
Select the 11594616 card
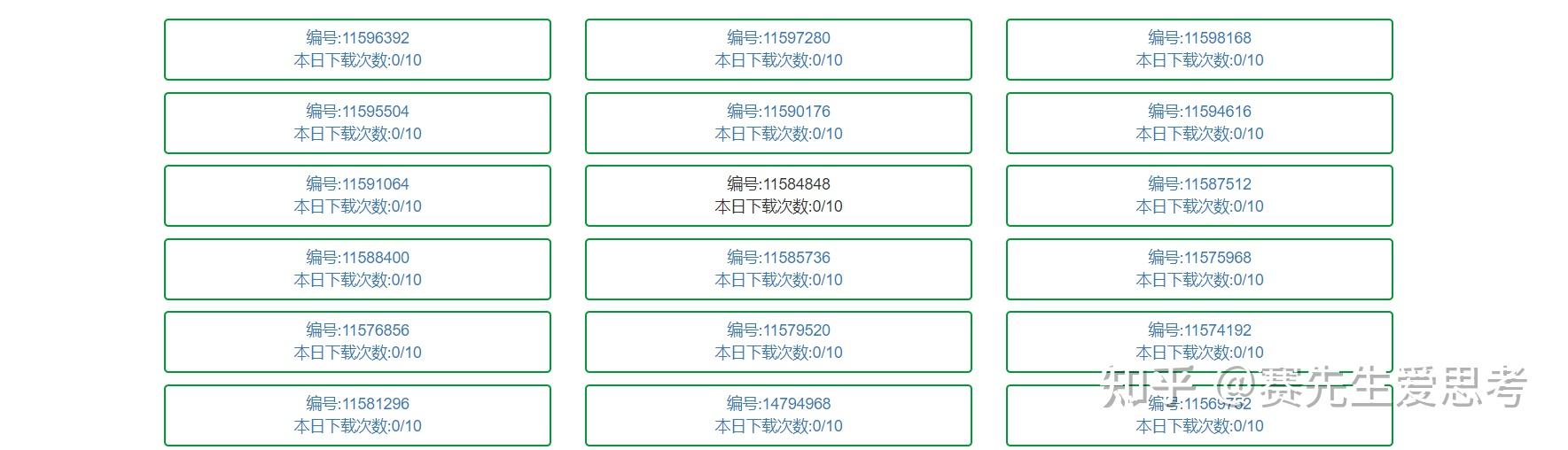point(1199,123)
